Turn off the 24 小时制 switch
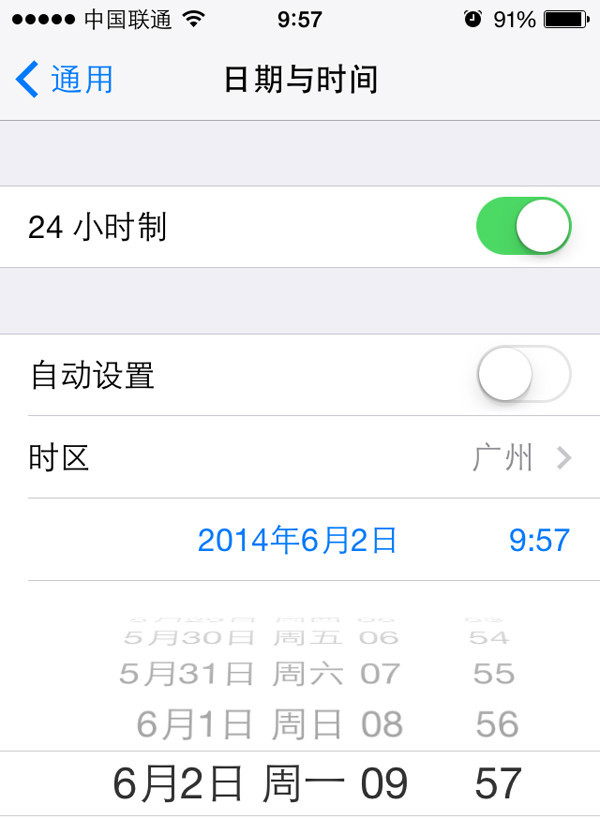This screenshot has height=819, width=600. 523,227
